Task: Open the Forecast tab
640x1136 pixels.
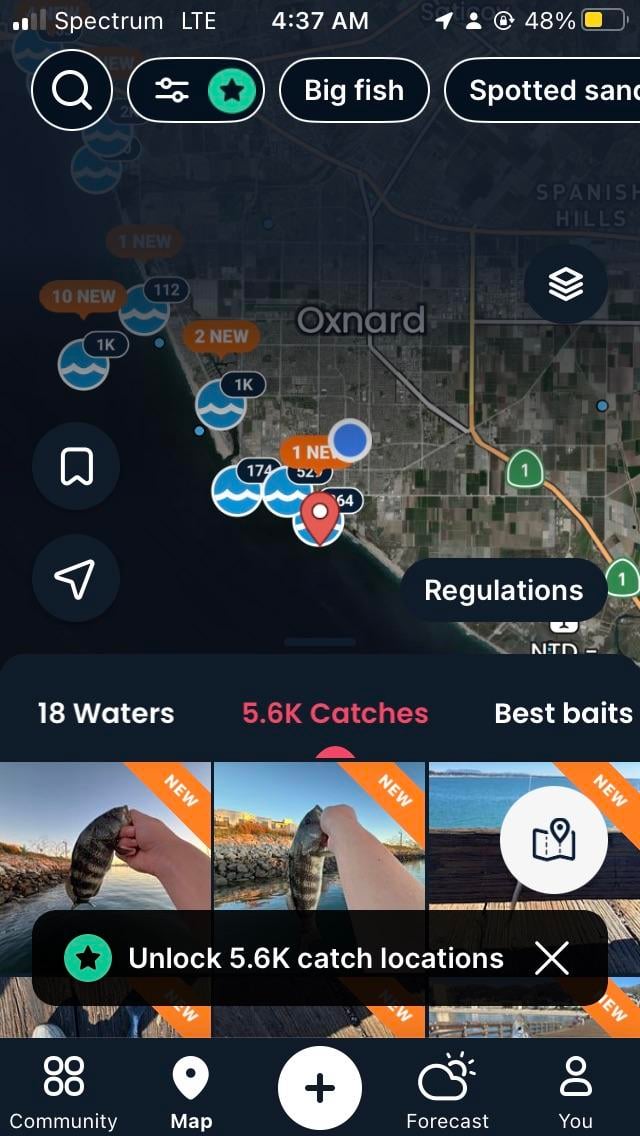Action: (x=447, y=1093)
